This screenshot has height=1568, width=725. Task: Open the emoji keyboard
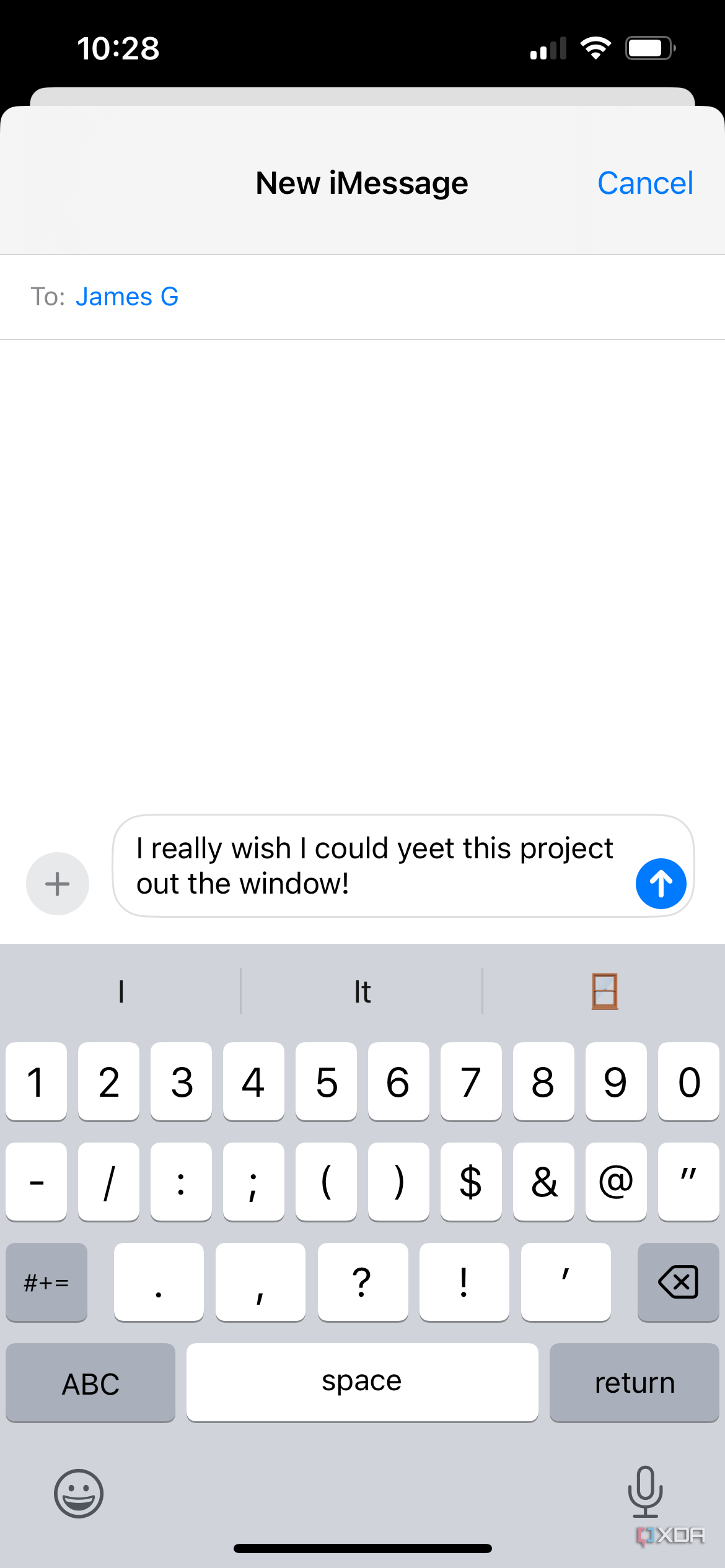(x=78, y=1494)
